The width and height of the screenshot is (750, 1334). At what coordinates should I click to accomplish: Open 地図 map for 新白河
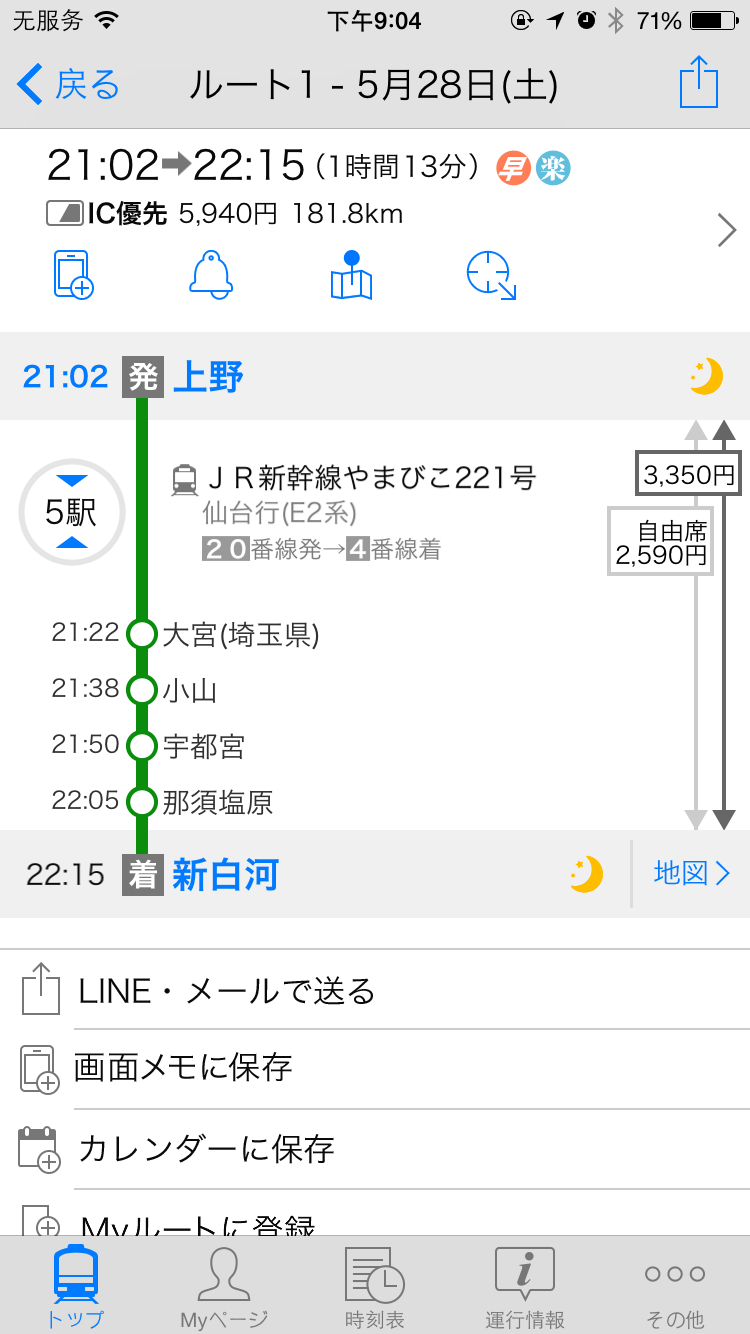[691, 873]
